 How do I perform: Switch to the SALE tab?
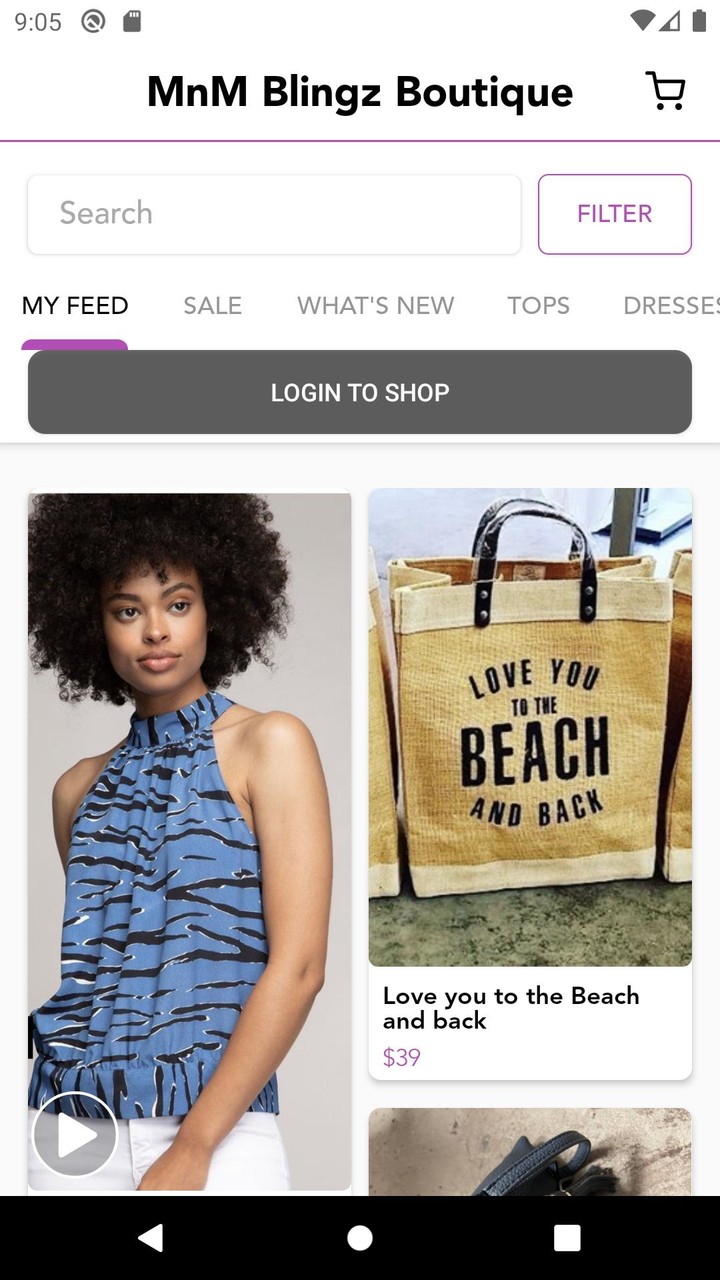coord(212,306)
